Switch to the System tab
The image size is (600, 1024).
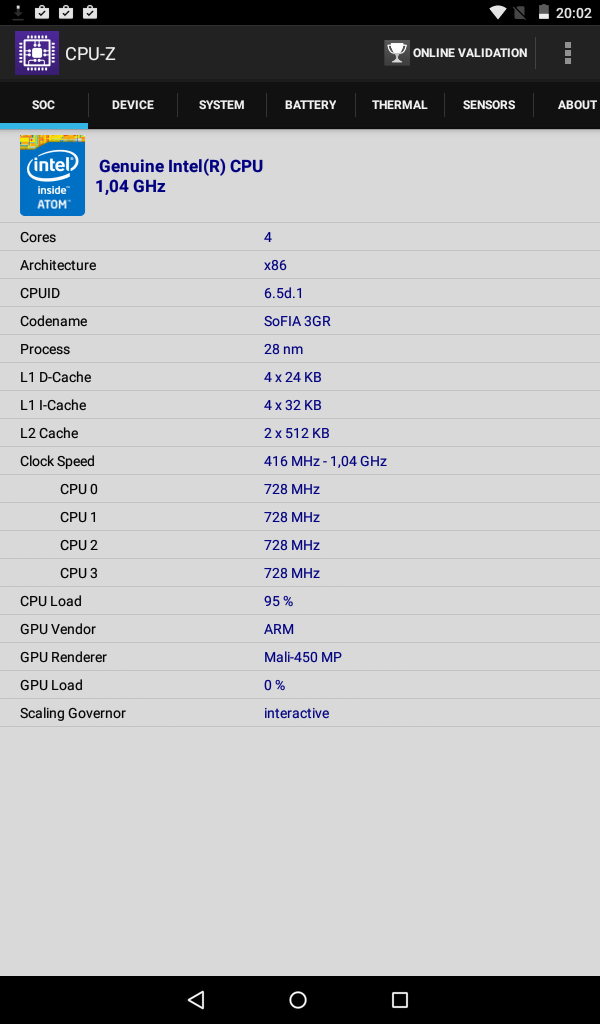click(221, 104)
